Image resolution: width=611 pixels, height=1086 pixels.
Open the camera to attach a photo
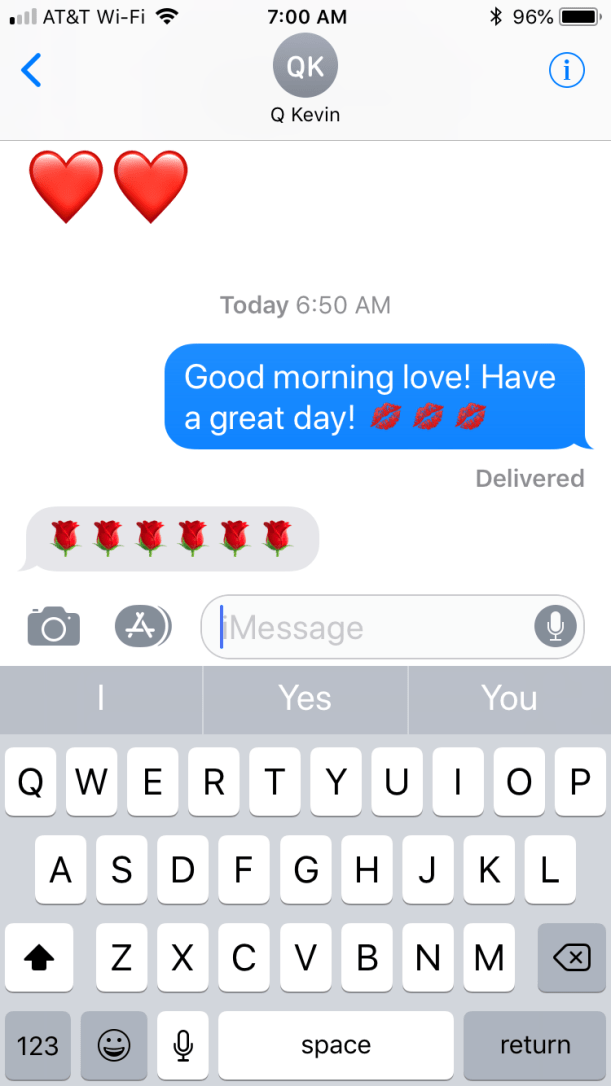53,627
